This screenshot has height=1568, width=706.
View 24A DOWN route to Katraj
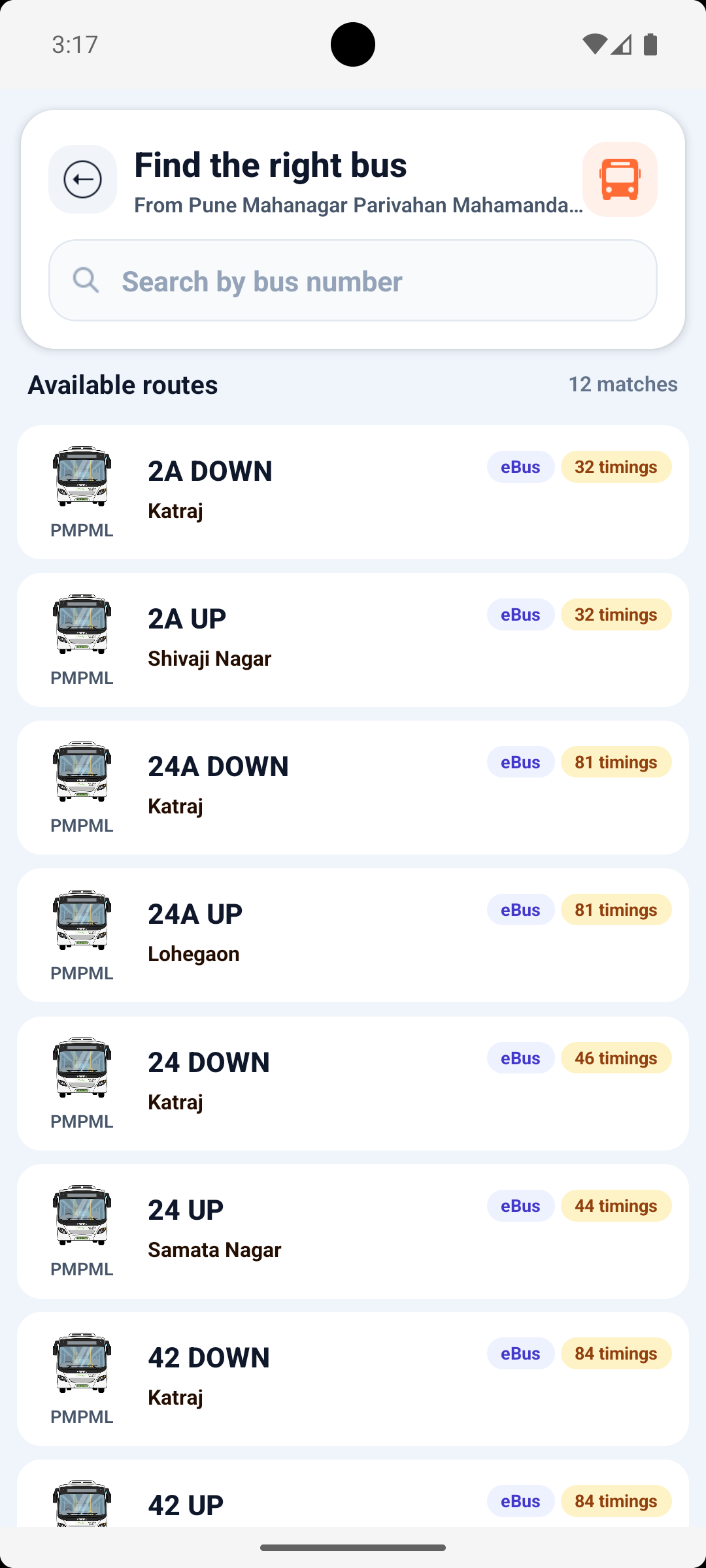click(x=353, y=788)
